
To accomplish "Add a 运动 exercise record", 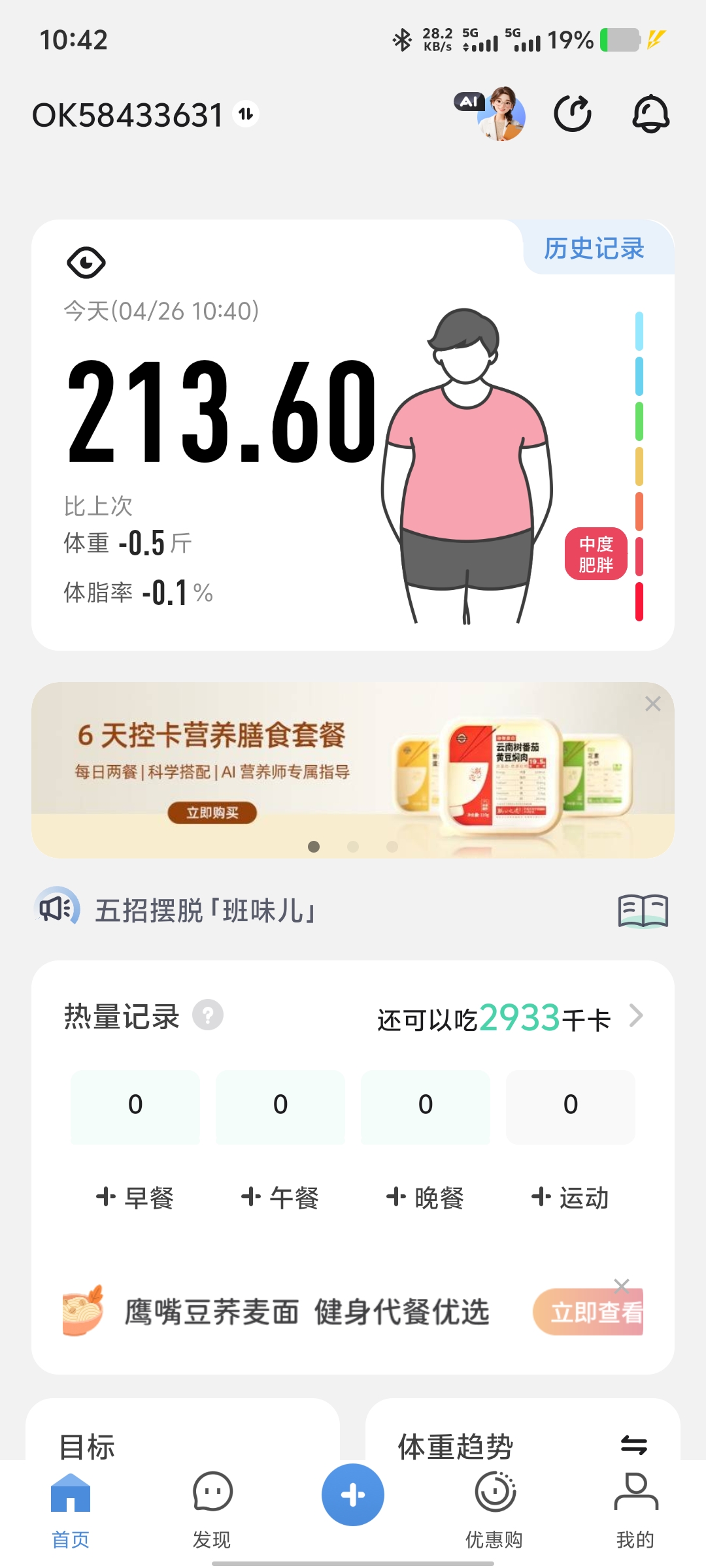I will (571, 1198).
